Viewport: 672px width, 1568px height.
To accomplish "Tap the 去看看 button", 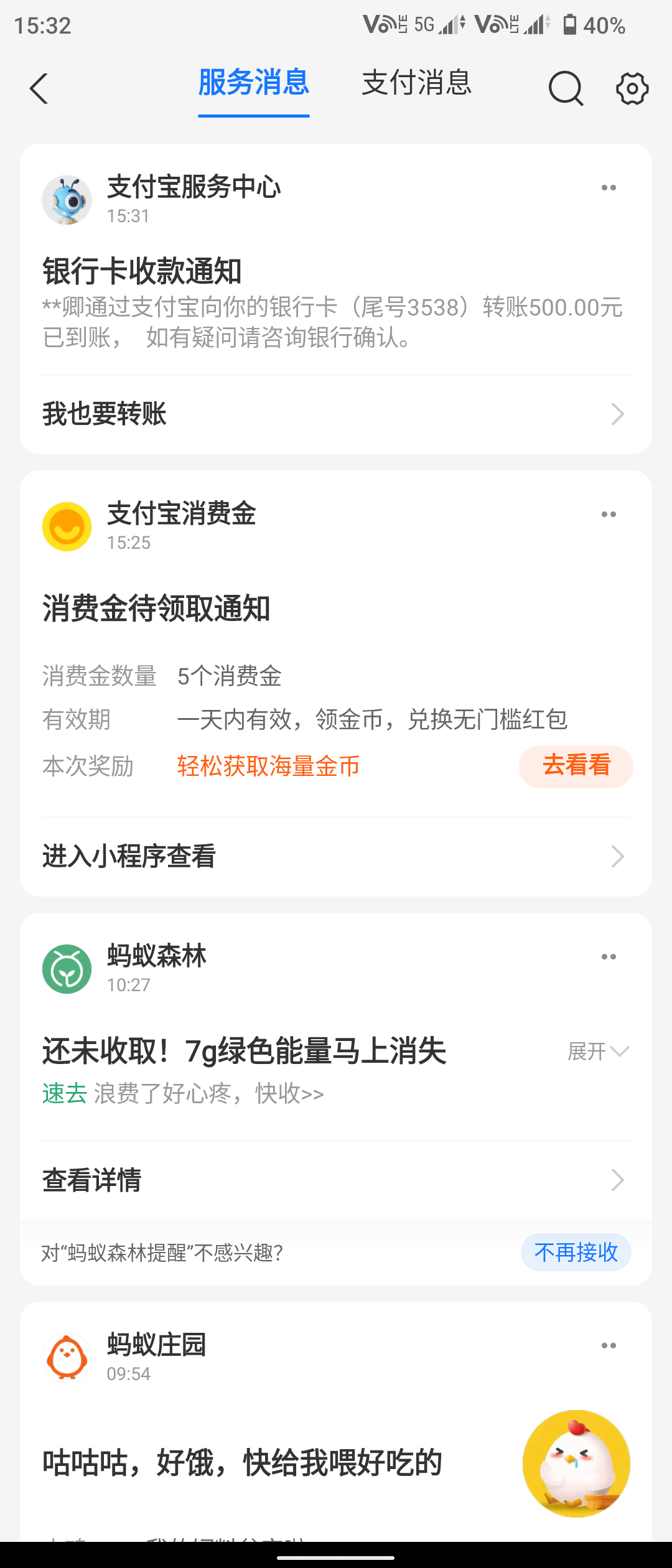I will click(576, 766).
